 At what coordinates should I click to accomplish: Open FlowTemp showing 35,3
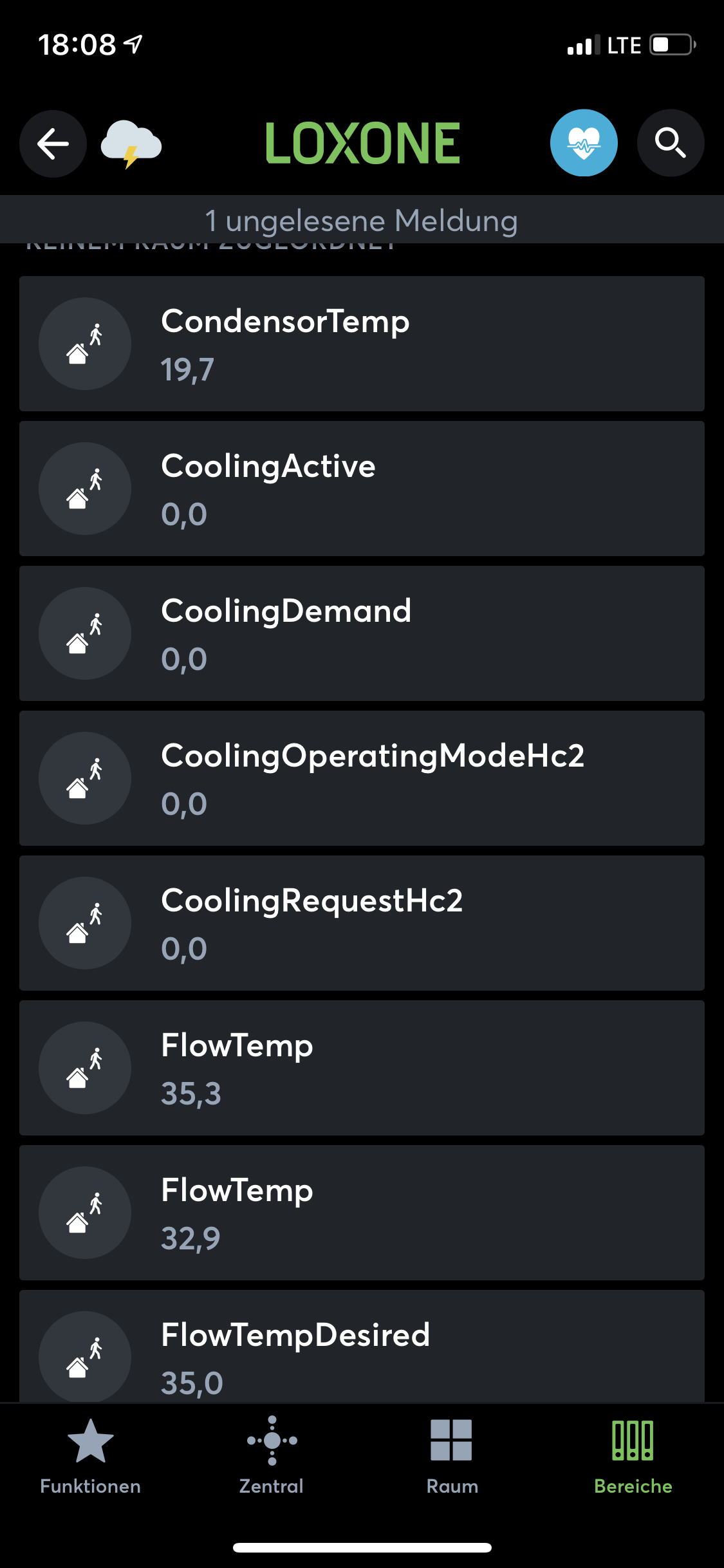click(362, 1068)
